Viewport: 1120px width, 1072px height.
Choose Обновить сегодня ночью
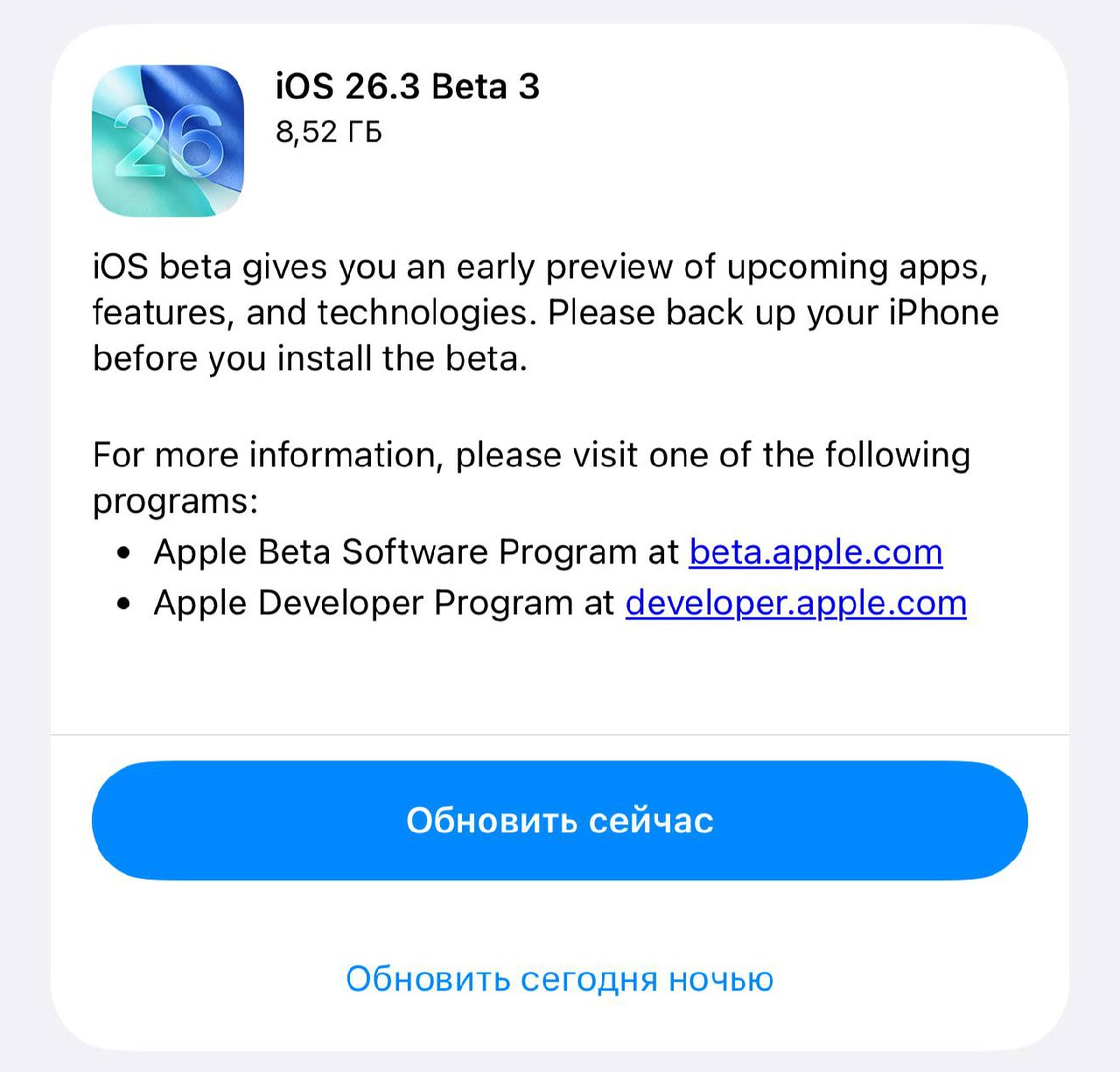pos(560,978)
